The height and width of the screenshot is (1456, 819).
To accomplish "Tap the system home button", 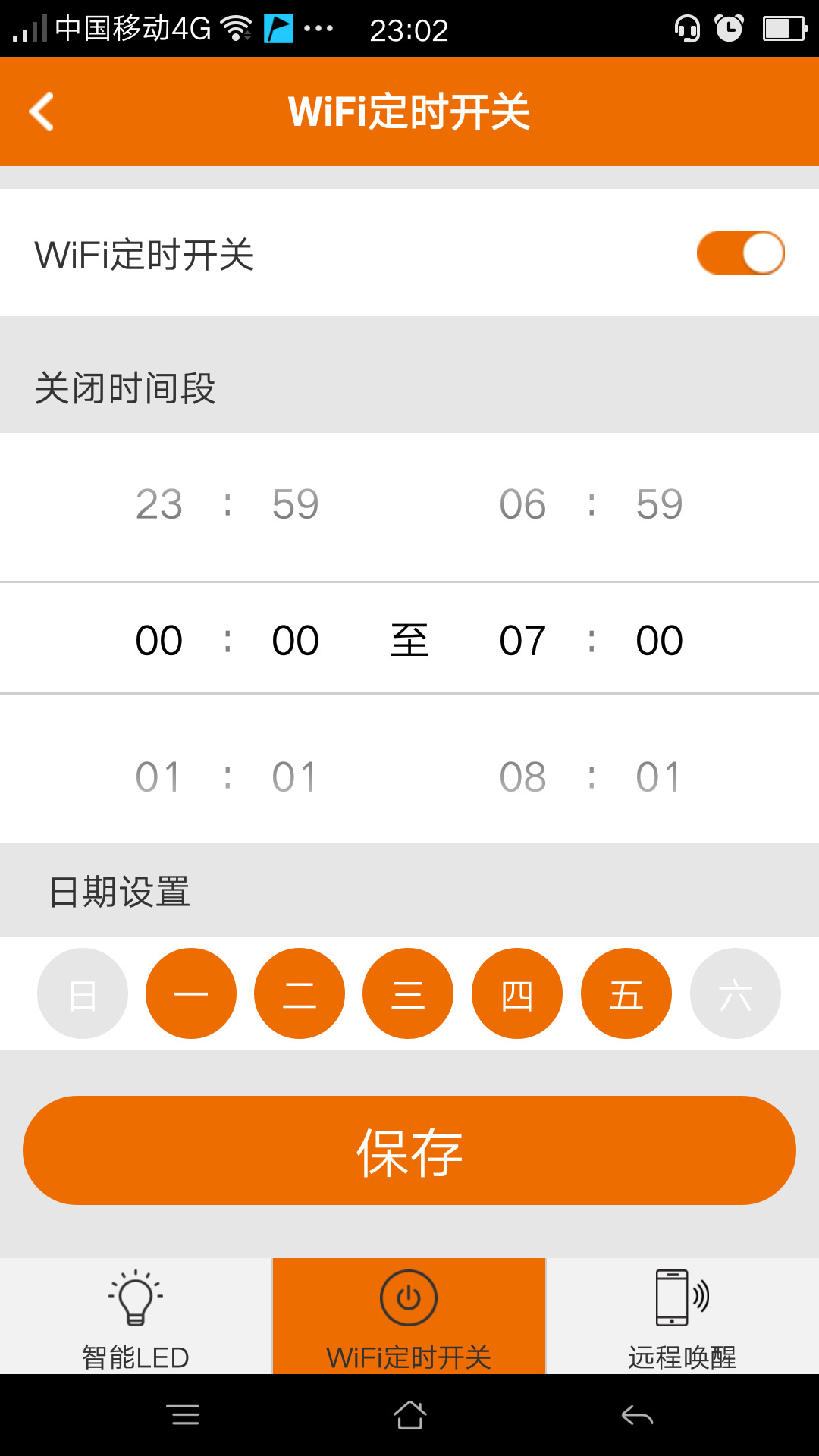I will point(409,1415).
